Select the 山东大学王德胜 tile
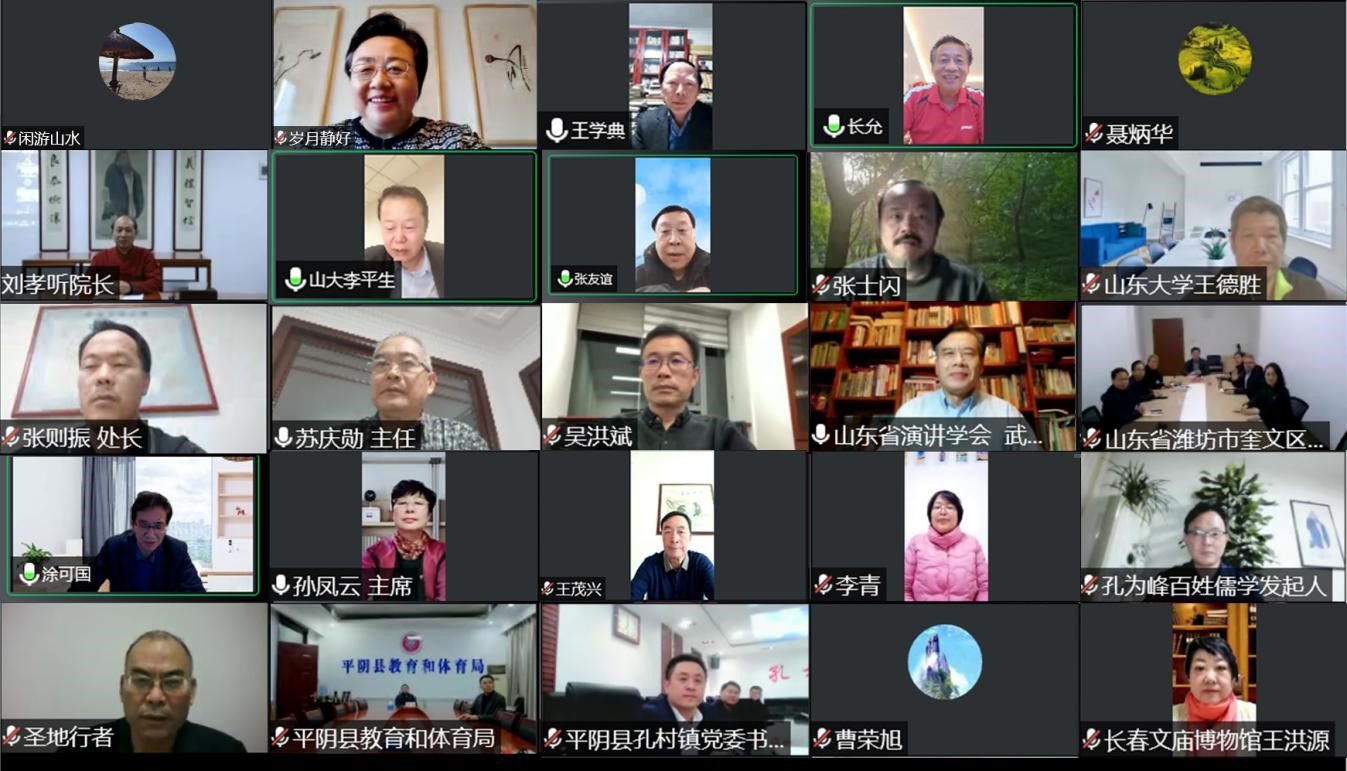The width and height of the screenshot is (1347, 771). (1214, 226)
